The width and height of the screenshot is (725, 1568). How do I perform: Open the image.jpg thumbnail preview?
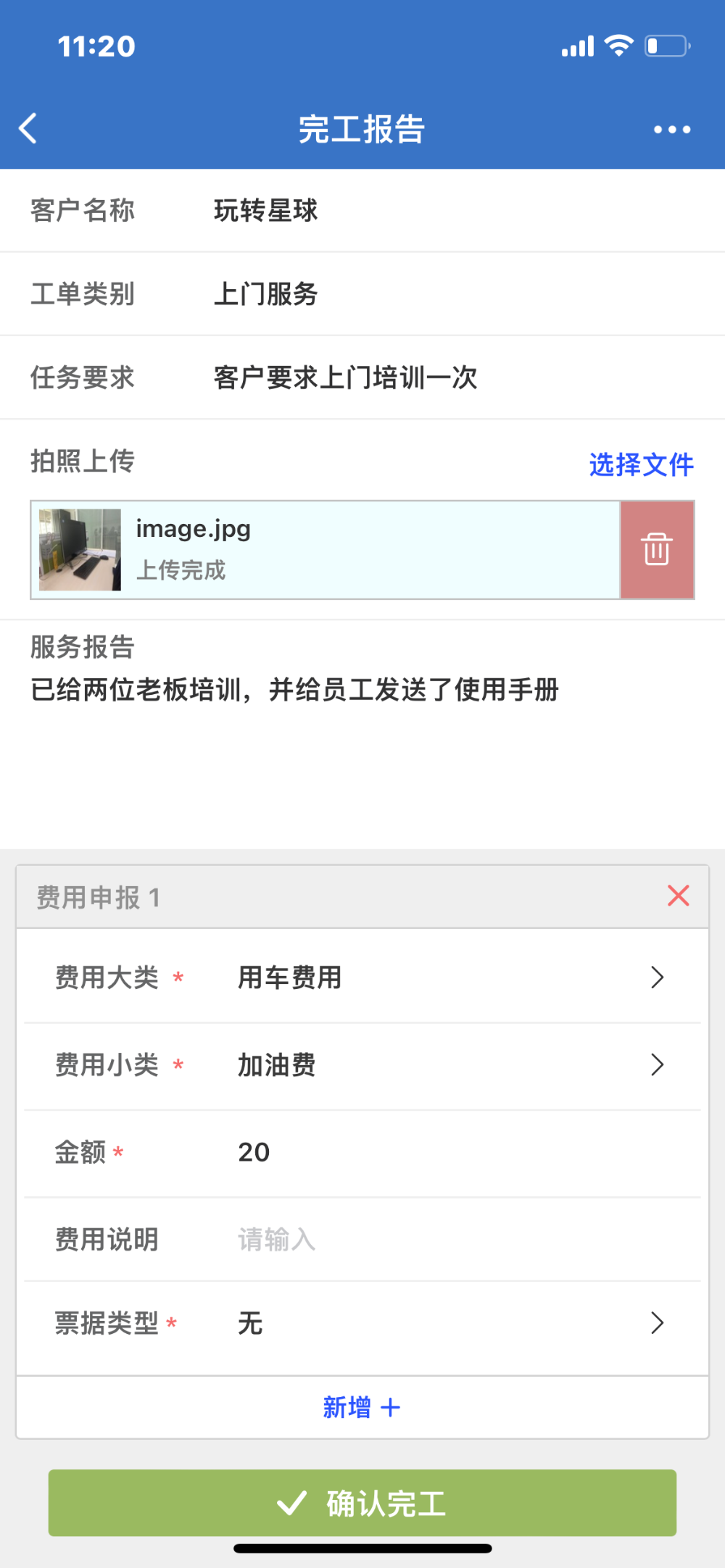click(x=80, y=549)
